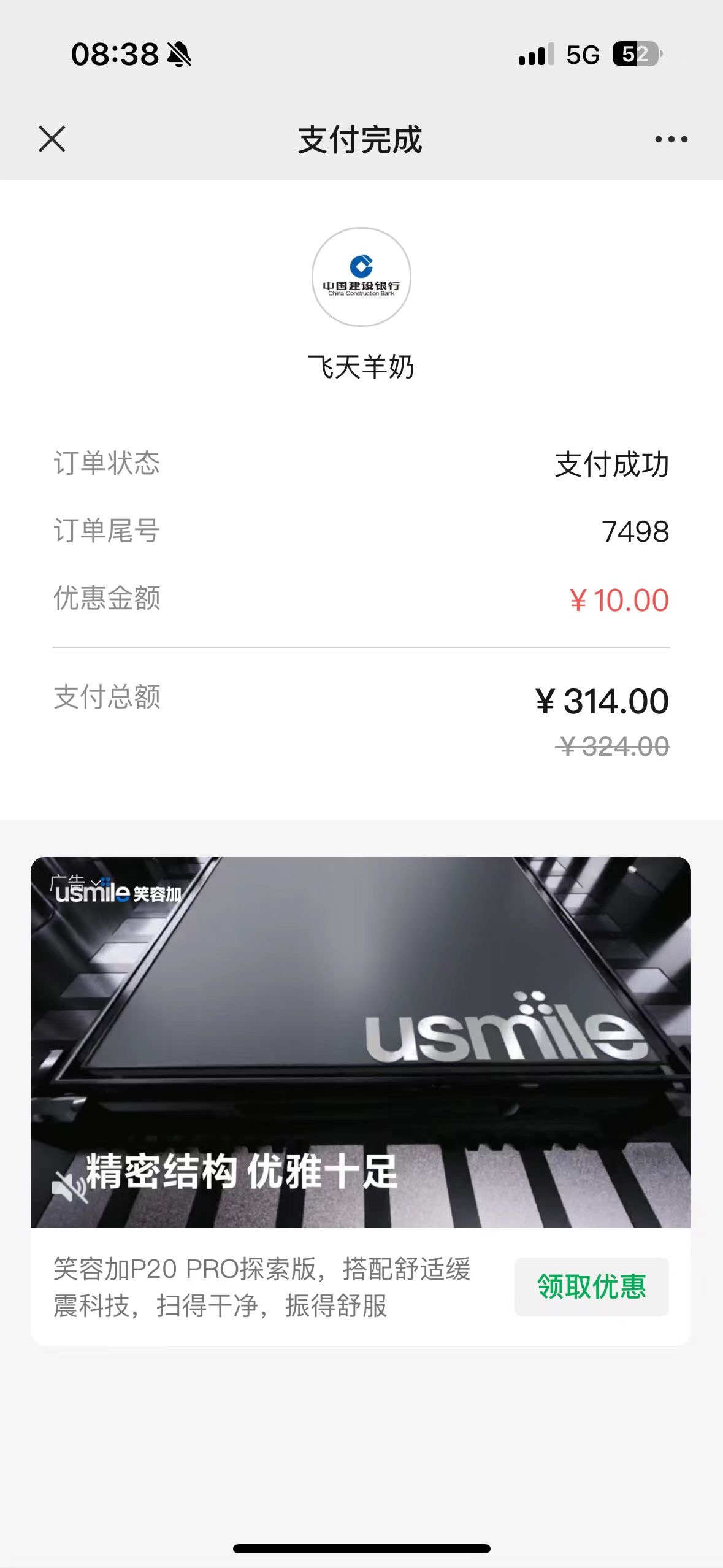Open the 广告 ad options dropdown

[x=75, y=882]
